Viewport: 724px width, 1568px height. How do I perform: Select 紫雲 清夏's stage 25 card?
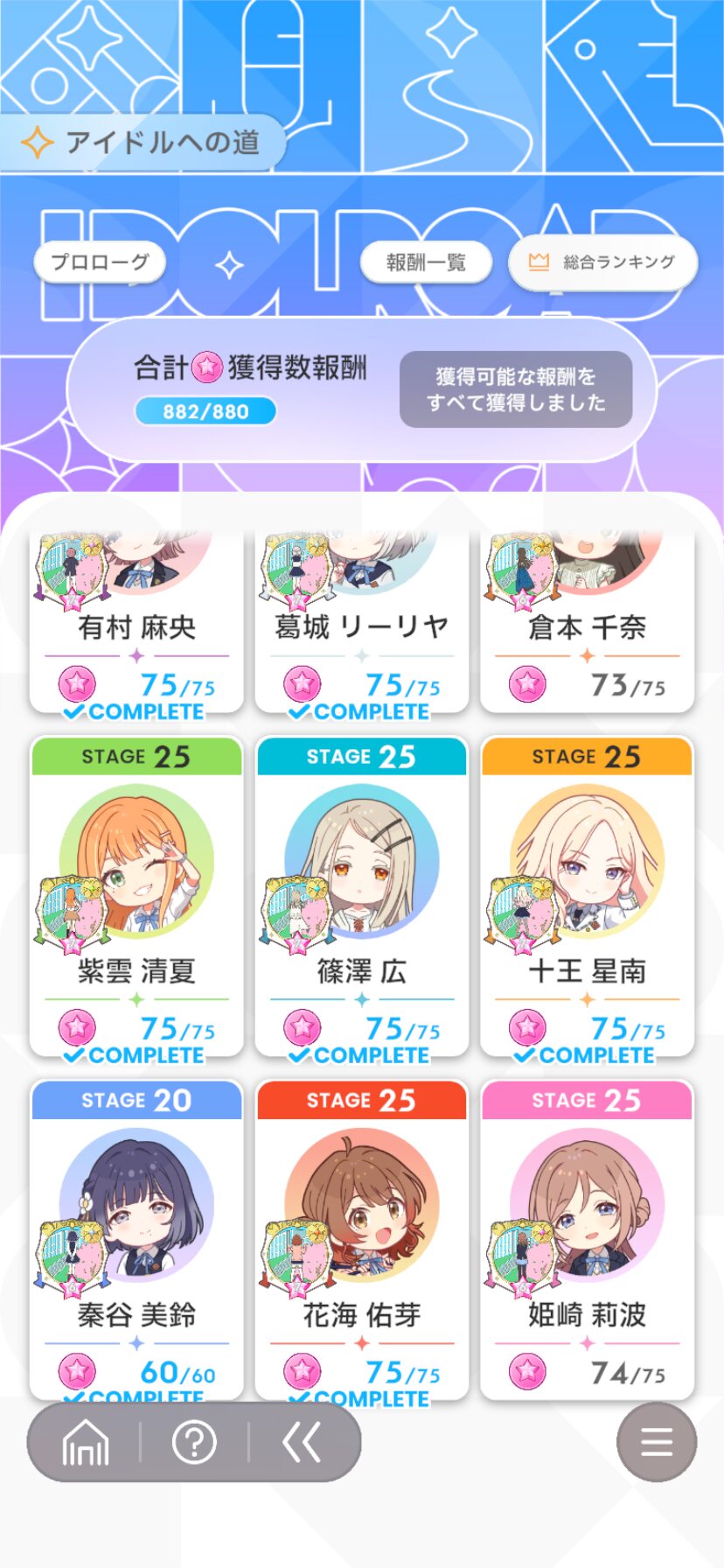coord(136,897)
